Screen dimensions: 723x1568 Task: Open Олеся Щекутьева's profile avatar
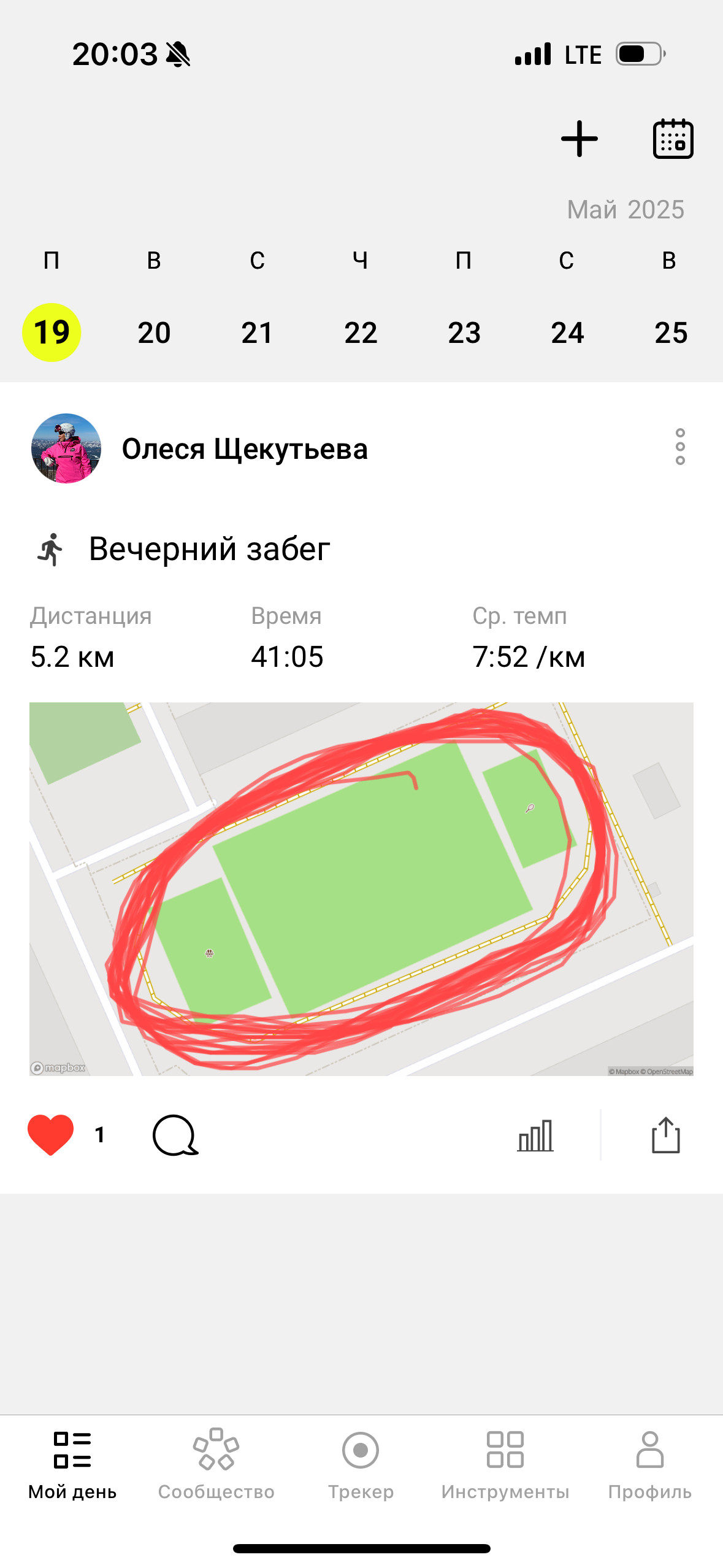[x=66, y=448]
